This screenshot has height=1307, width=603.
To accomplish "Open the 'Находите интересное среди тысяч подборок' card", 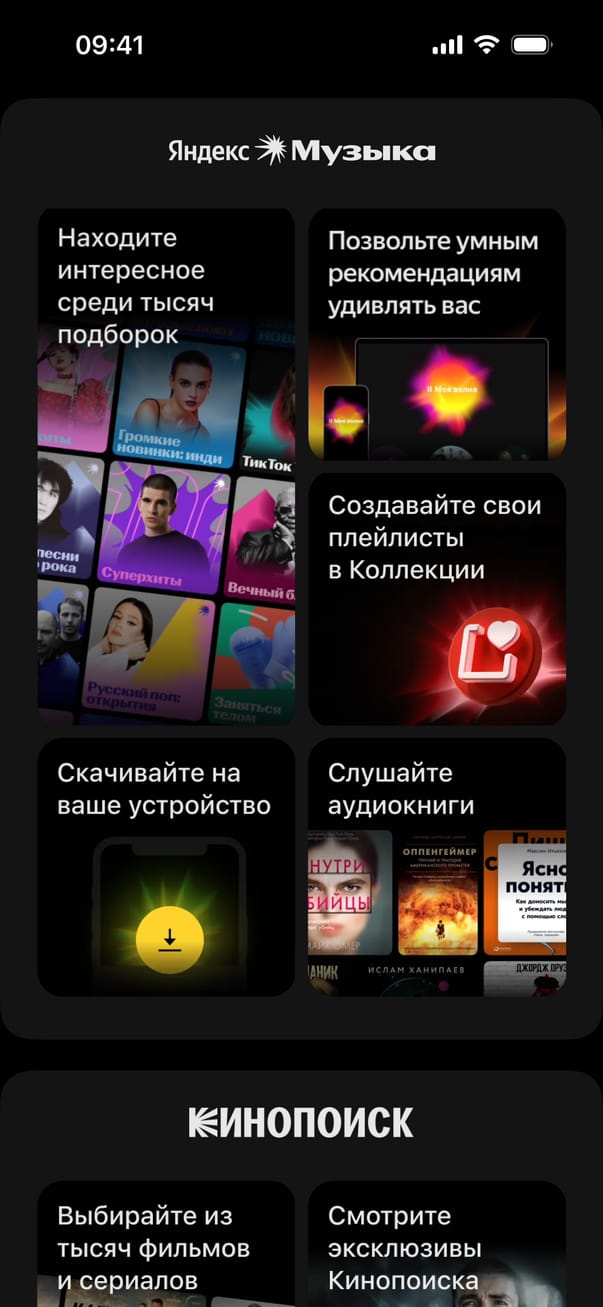I will point(166,466).
